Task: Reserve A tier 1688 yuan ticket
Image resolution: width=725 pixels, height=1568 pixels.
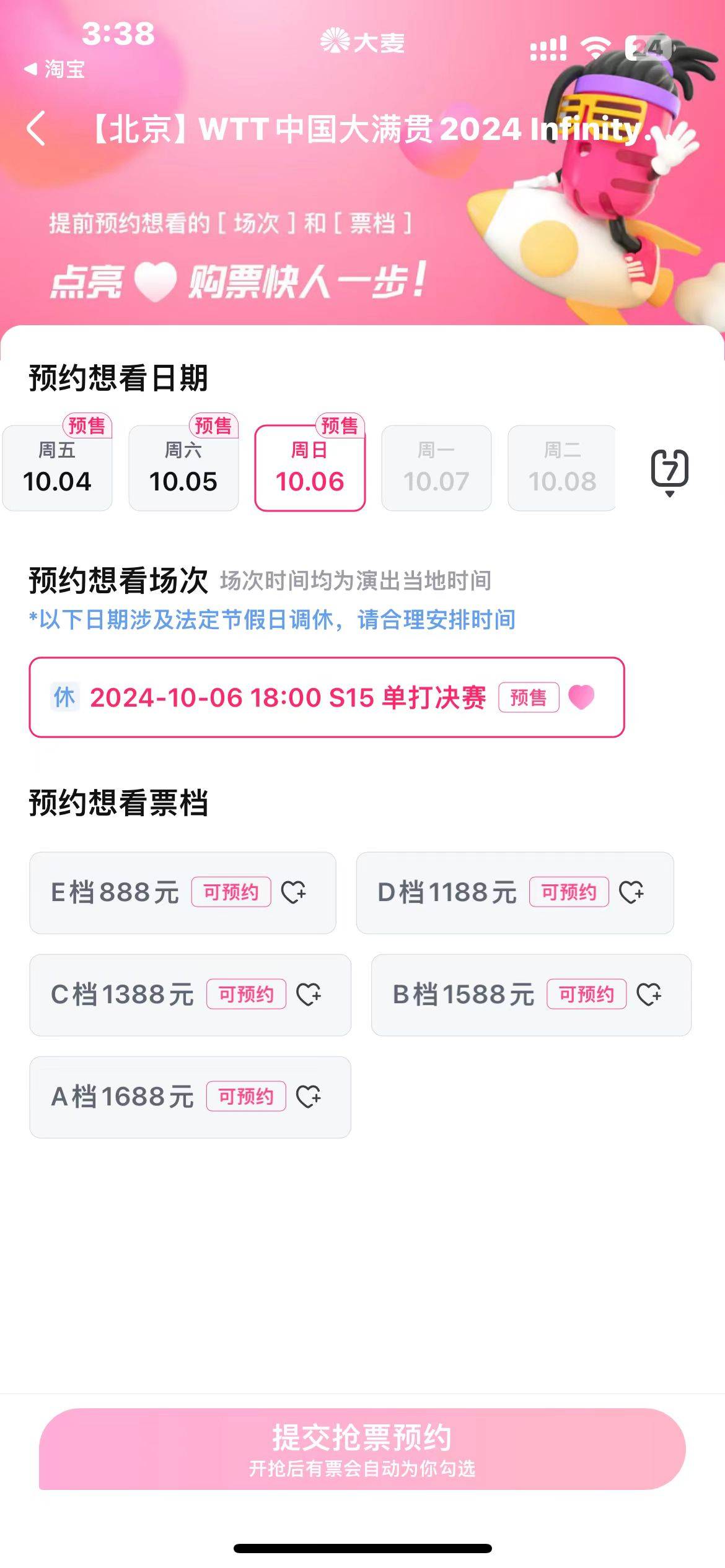Action: pos(190,1097)
